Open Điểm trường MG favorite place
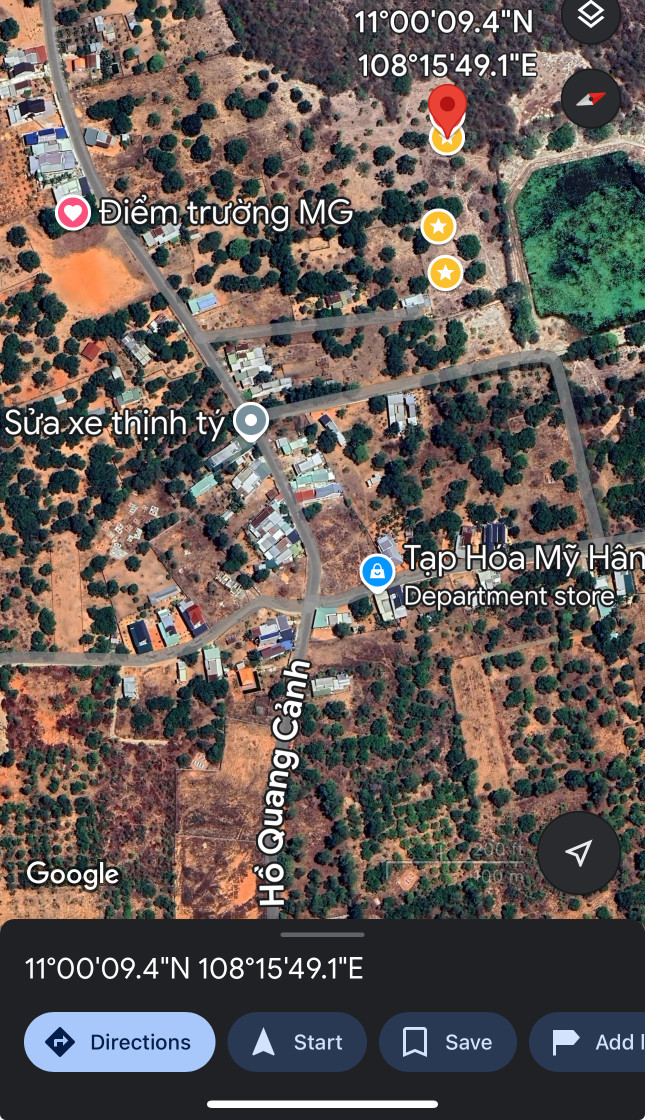This screenshot has height=1120, width=645. 73,213
